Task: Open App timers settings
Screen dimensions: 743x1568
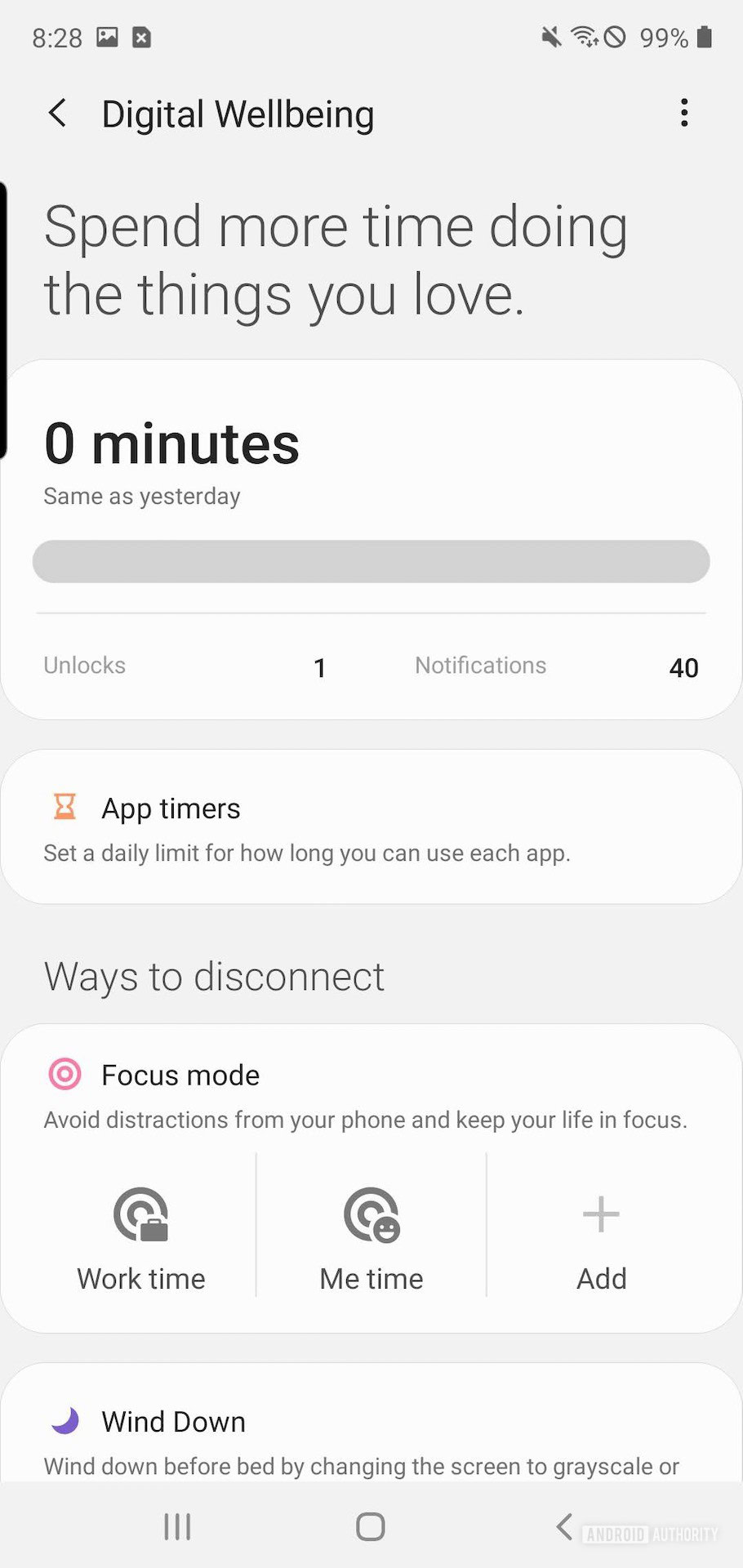Action: point(371,827)
